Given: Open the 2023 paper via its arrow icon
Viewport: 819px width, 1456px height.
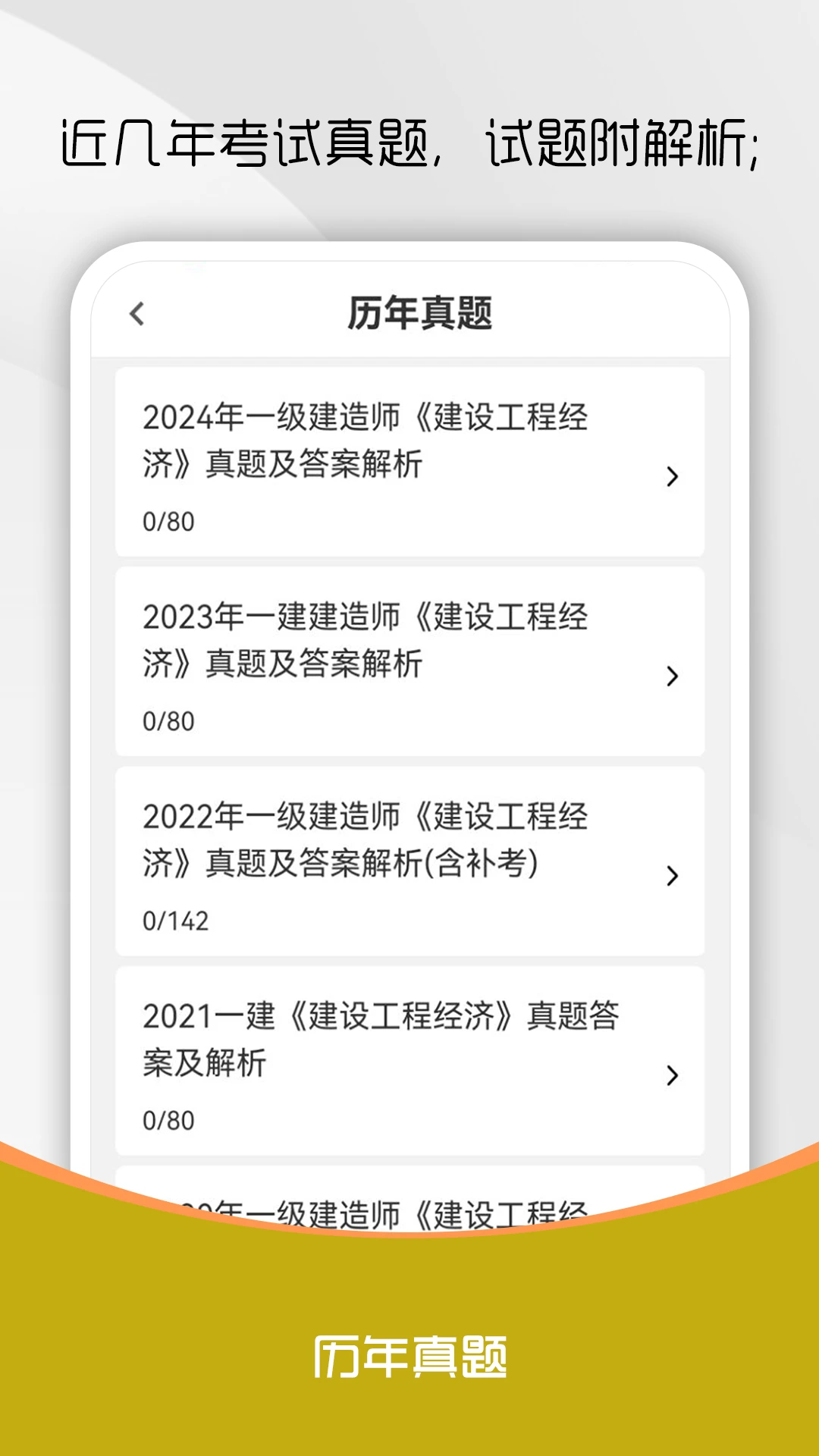Looking at the screenshot, I should 673,677.
